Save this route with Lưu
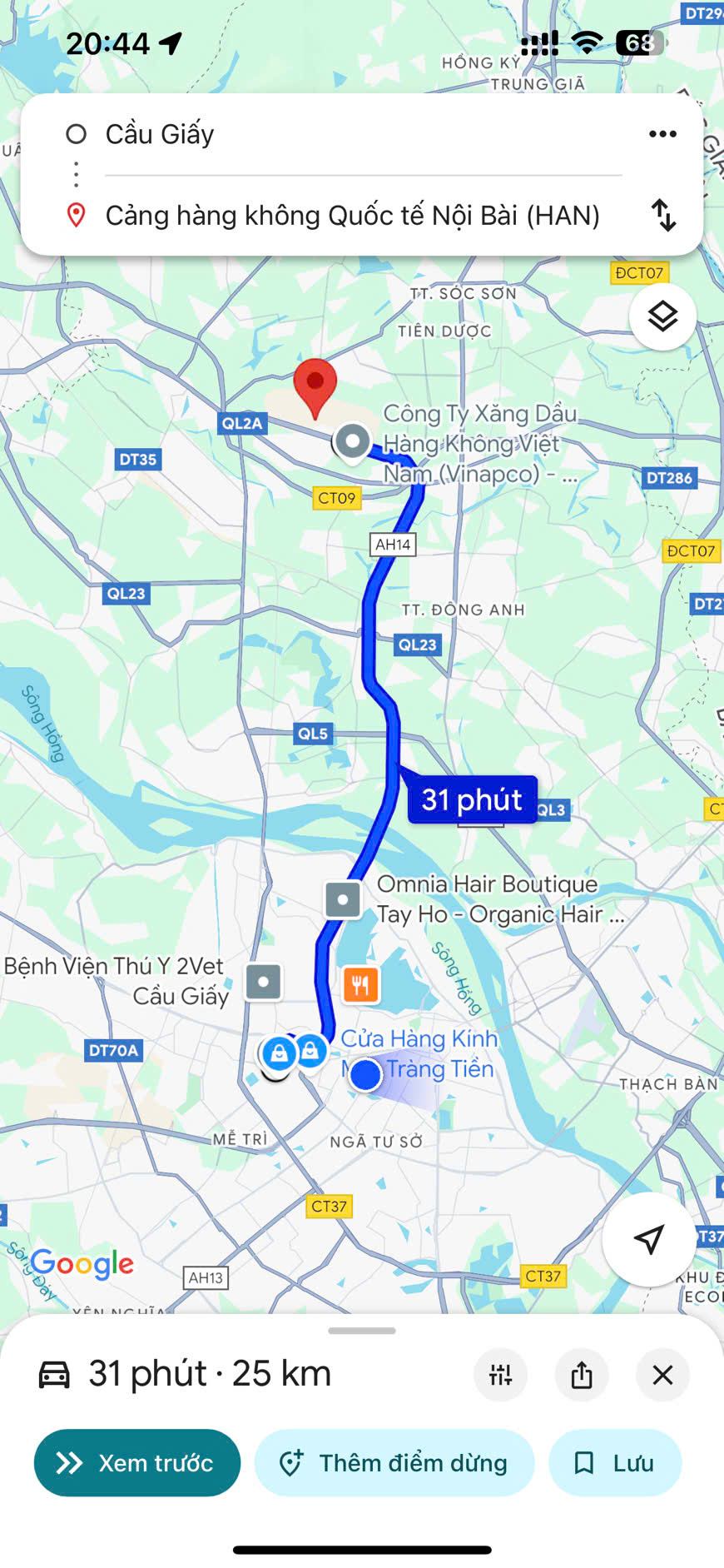The image size is (724, 1568). 615,1463
